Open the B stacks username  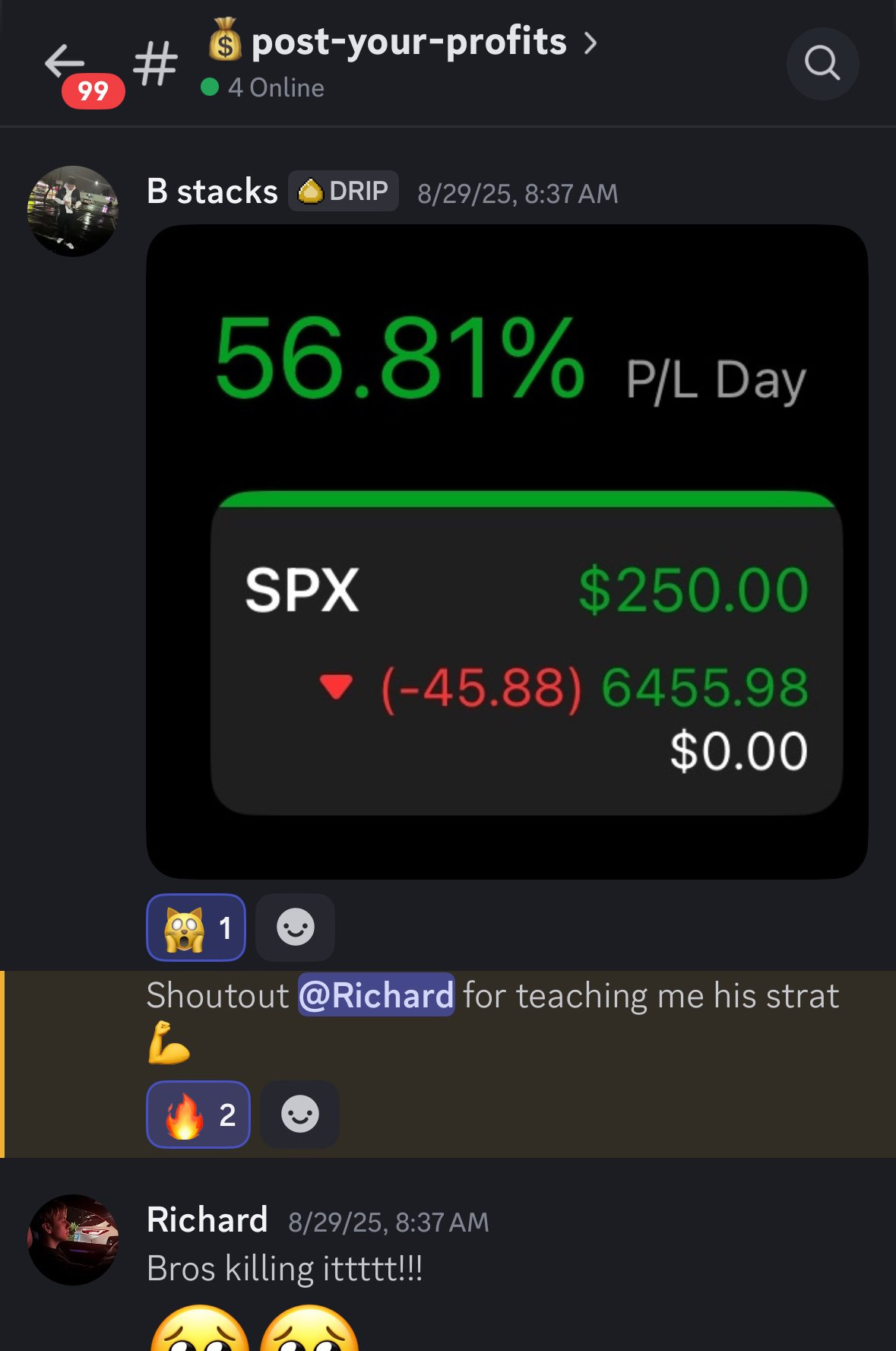[x=212, y=192]
